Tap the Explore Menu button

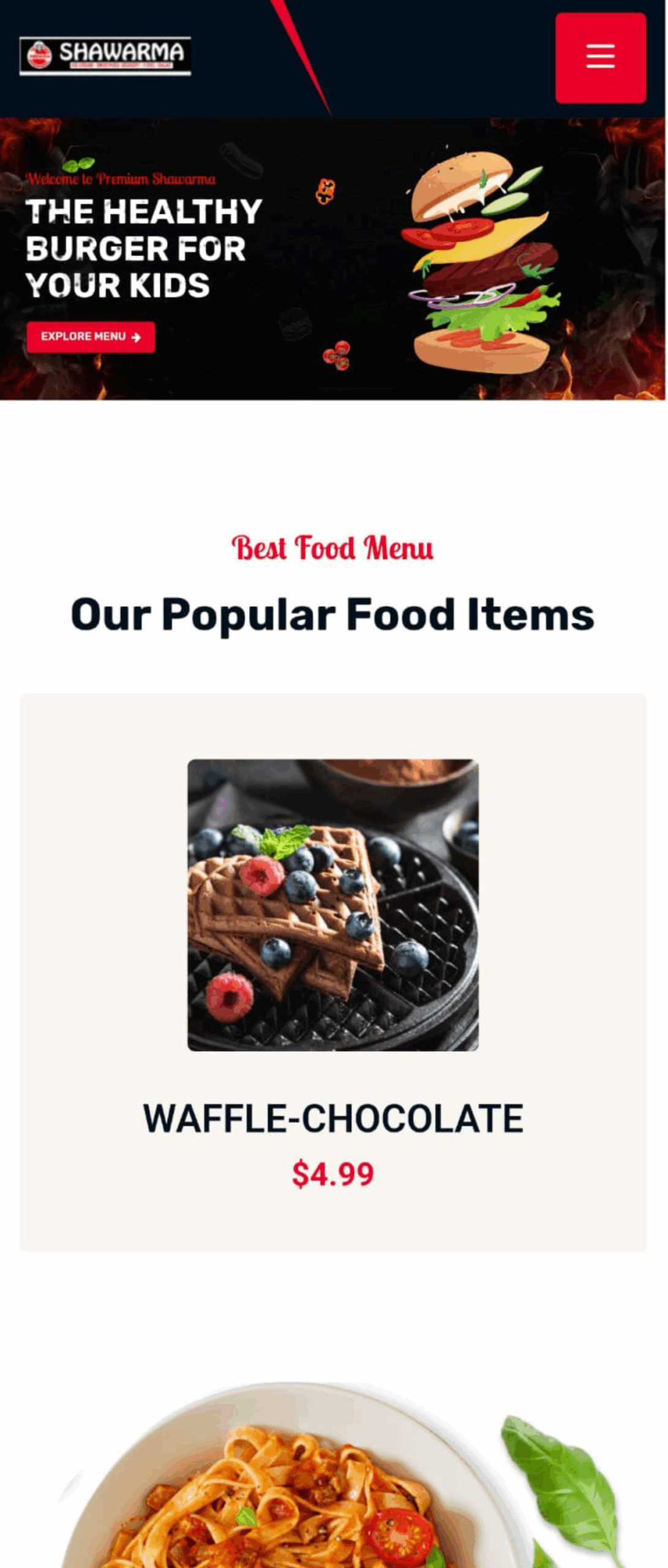pos(91,337)
